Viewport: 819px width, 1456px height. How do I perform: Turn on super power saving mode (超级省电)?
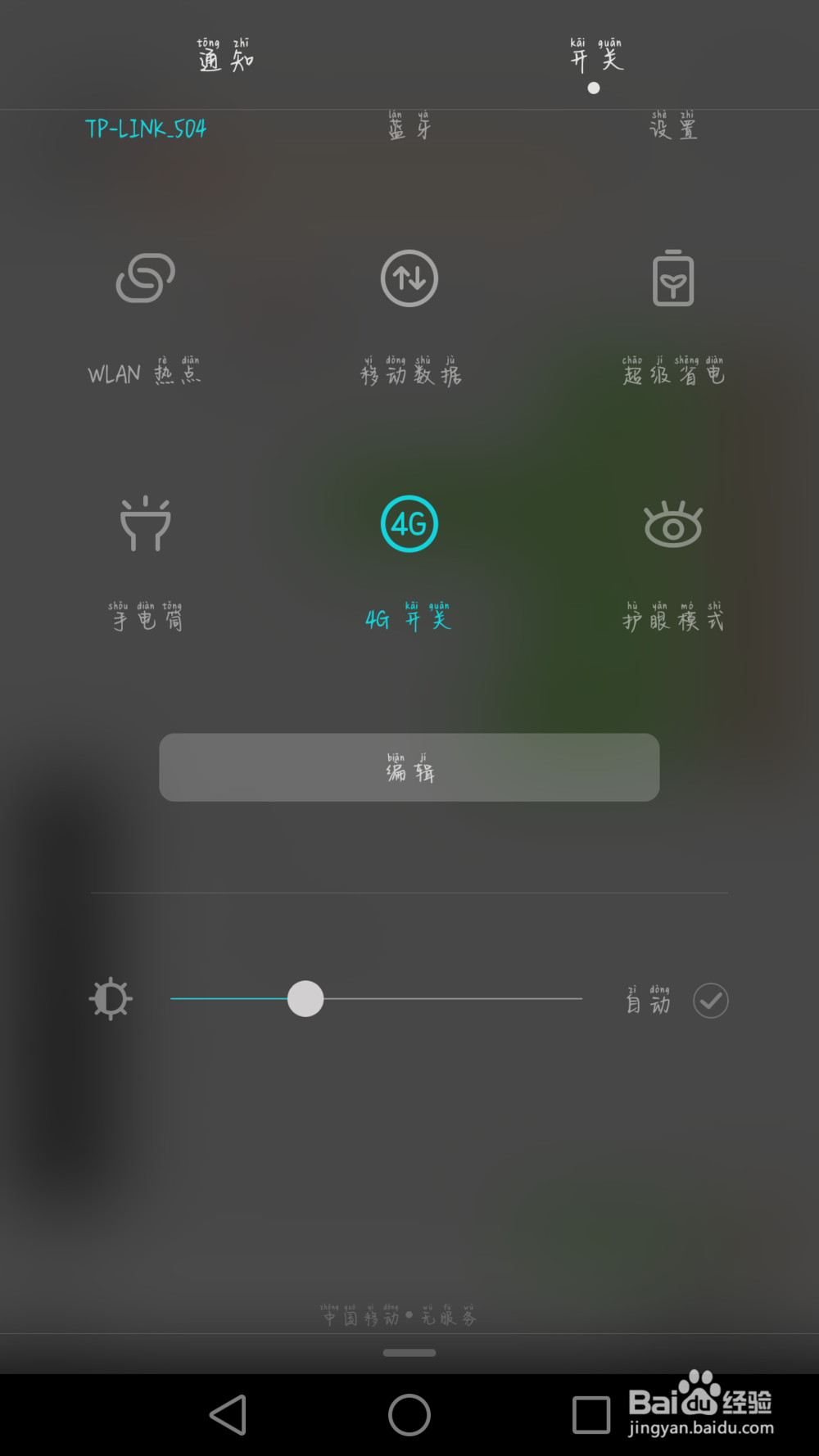(x=673, y=278)
